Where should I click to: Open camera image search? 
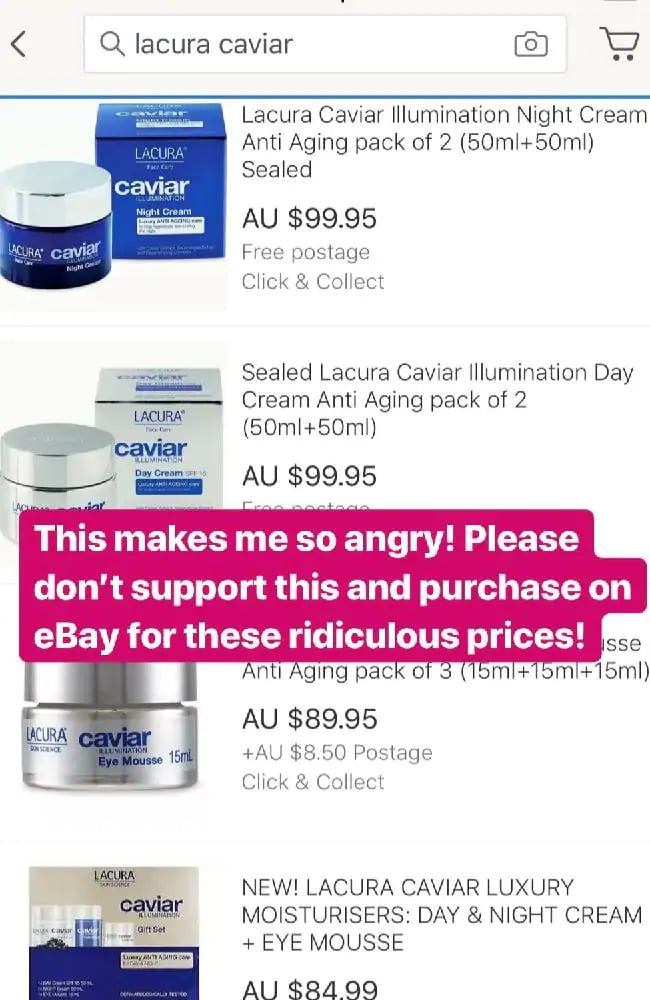click(530, 44)
